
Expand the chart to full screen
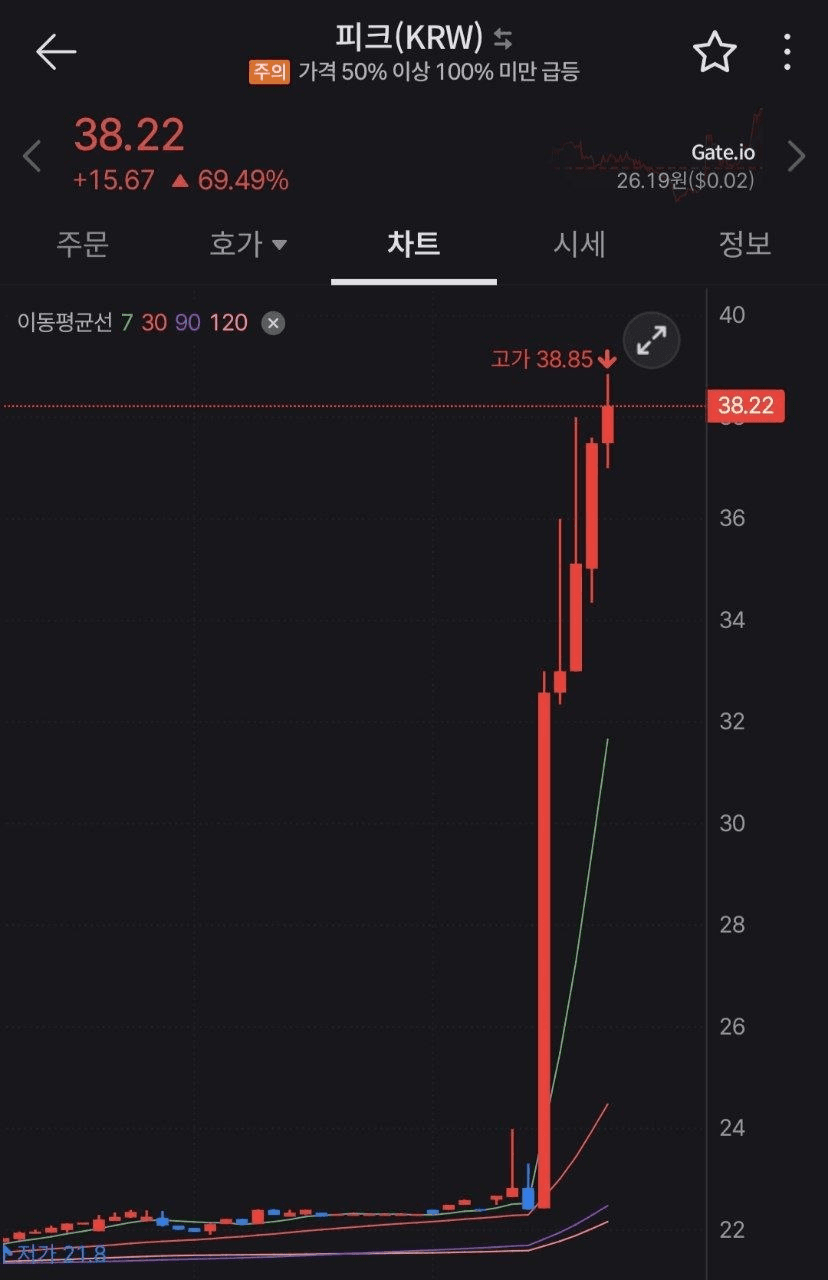click(651, 341)
